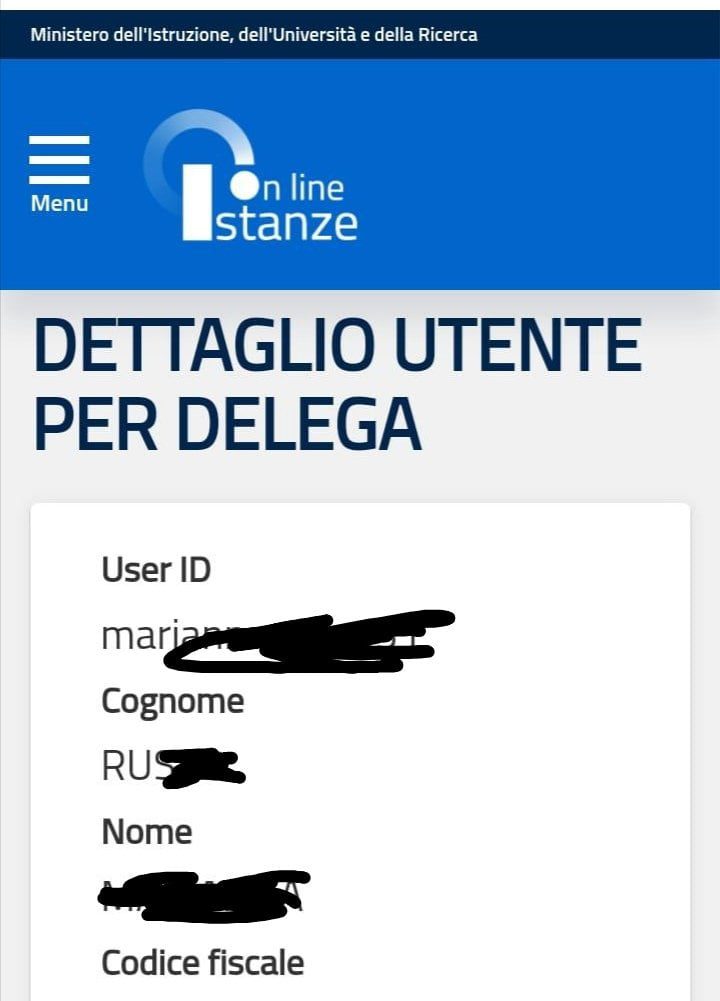Open the Menu hamburger button
This screenshot has width=720, height=1001.
coord(59,172)
